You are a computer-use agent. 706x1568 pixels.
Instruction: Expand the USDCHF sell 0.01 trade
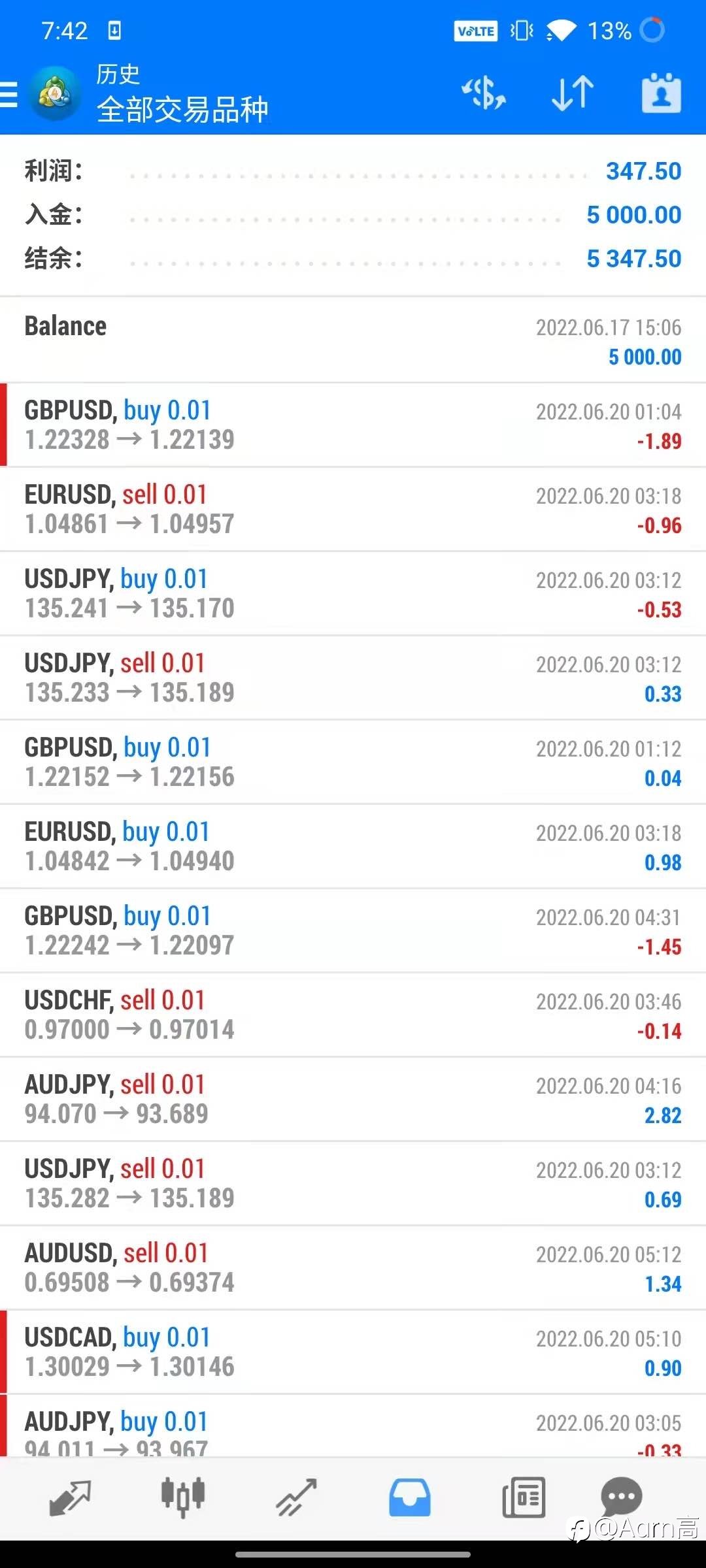(x=353, y=1015)
